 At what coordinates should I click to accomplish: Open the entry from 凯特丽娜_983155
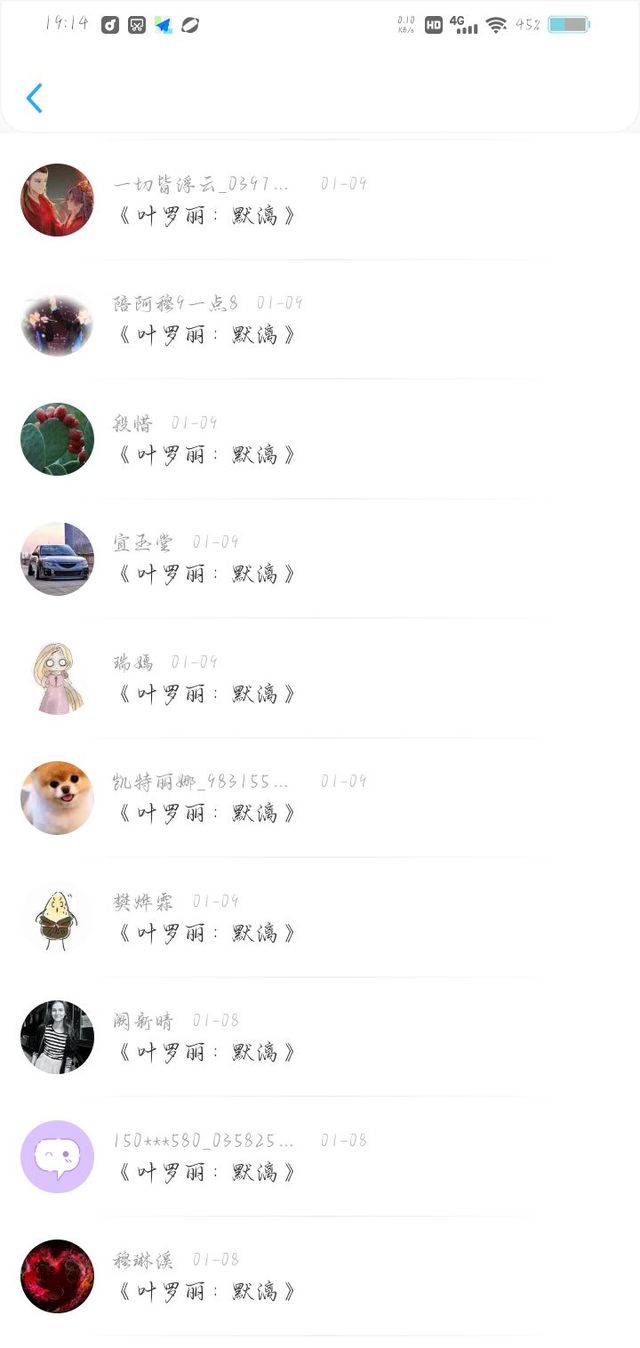click(320, 798)
